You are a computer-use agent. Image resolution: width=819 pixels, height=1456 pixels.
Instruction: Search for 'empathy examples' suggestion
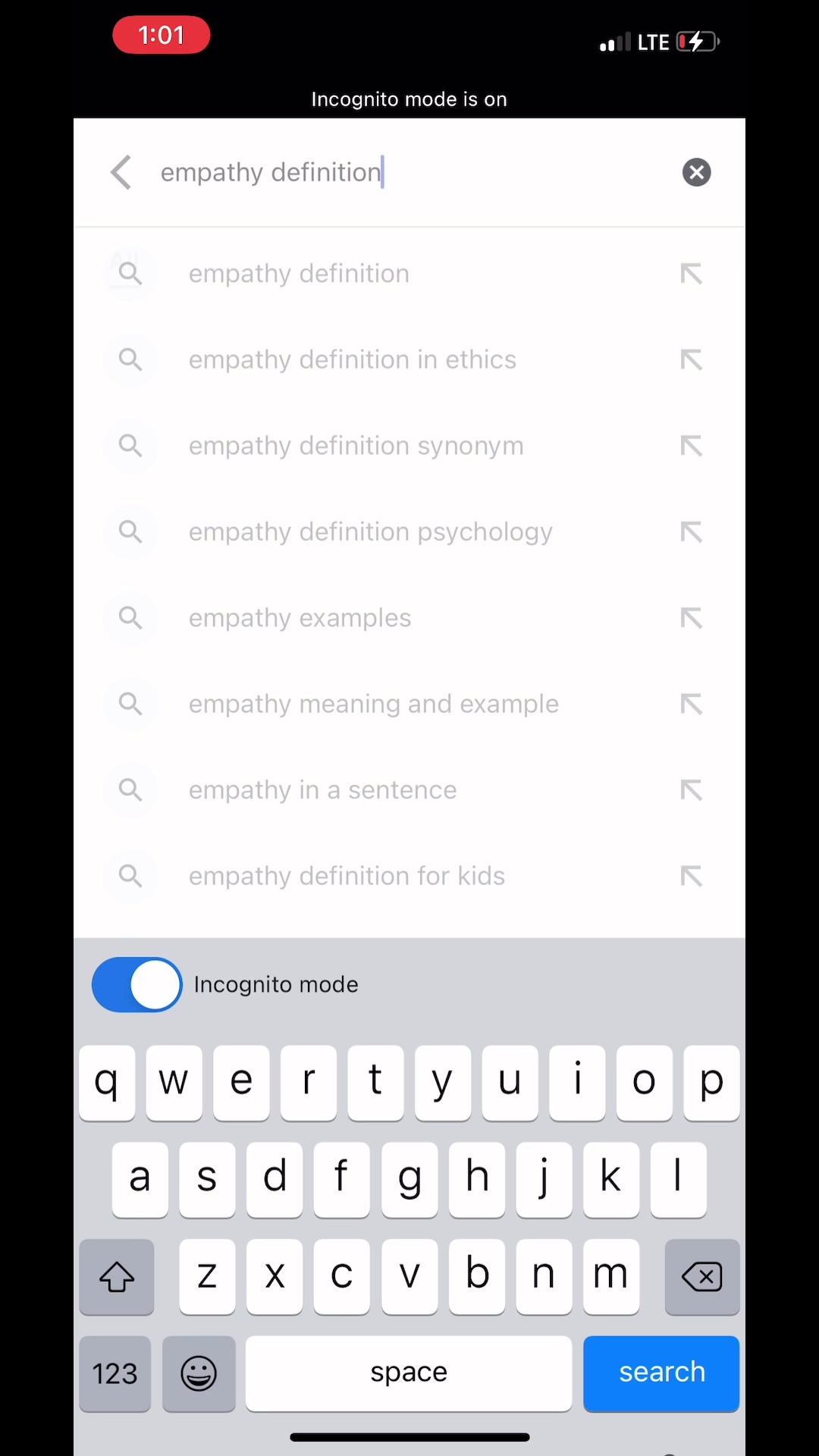point(300,618)
